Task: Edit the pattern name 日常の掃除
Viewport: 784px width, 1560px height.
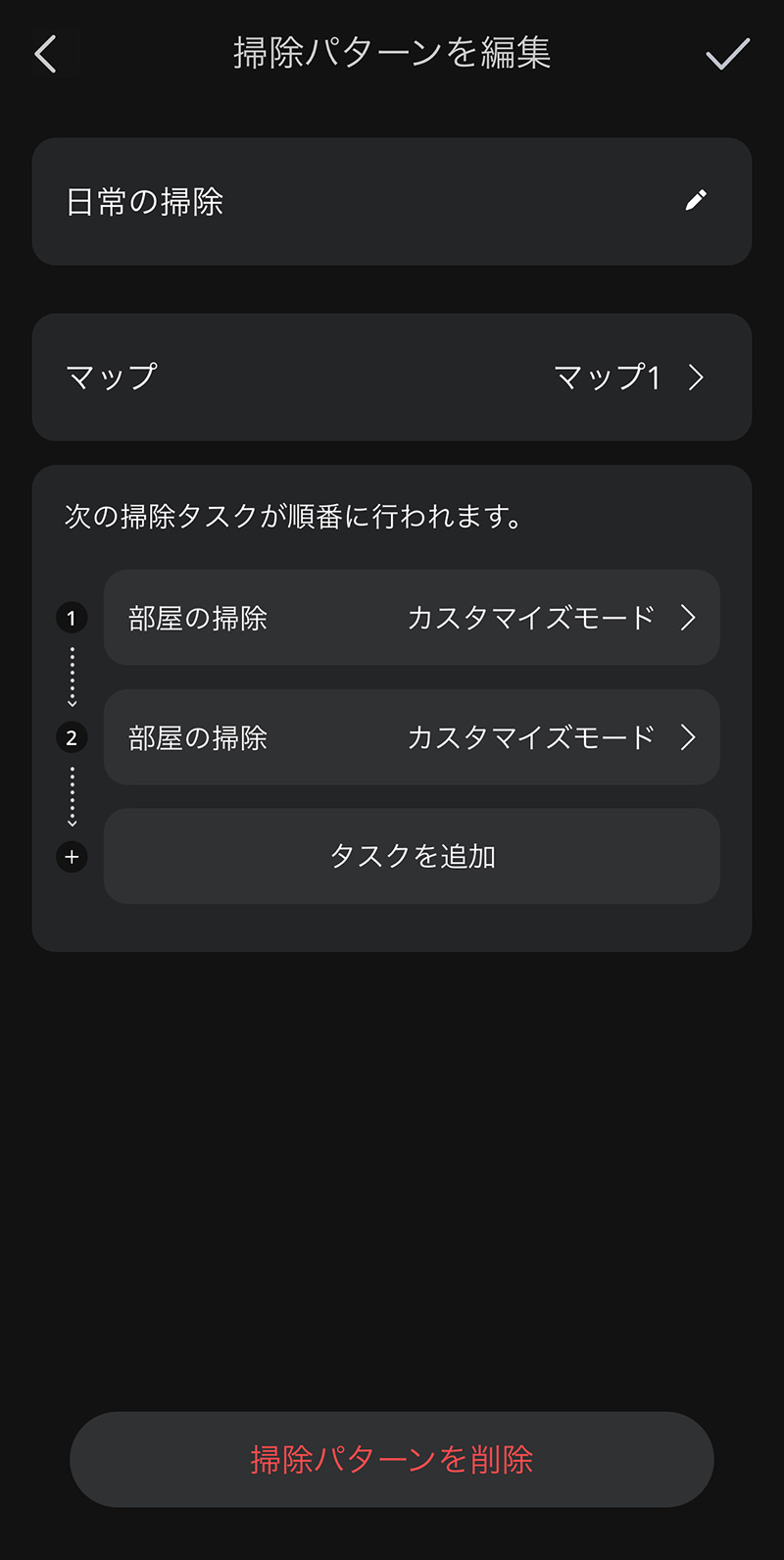Action: 695,200
